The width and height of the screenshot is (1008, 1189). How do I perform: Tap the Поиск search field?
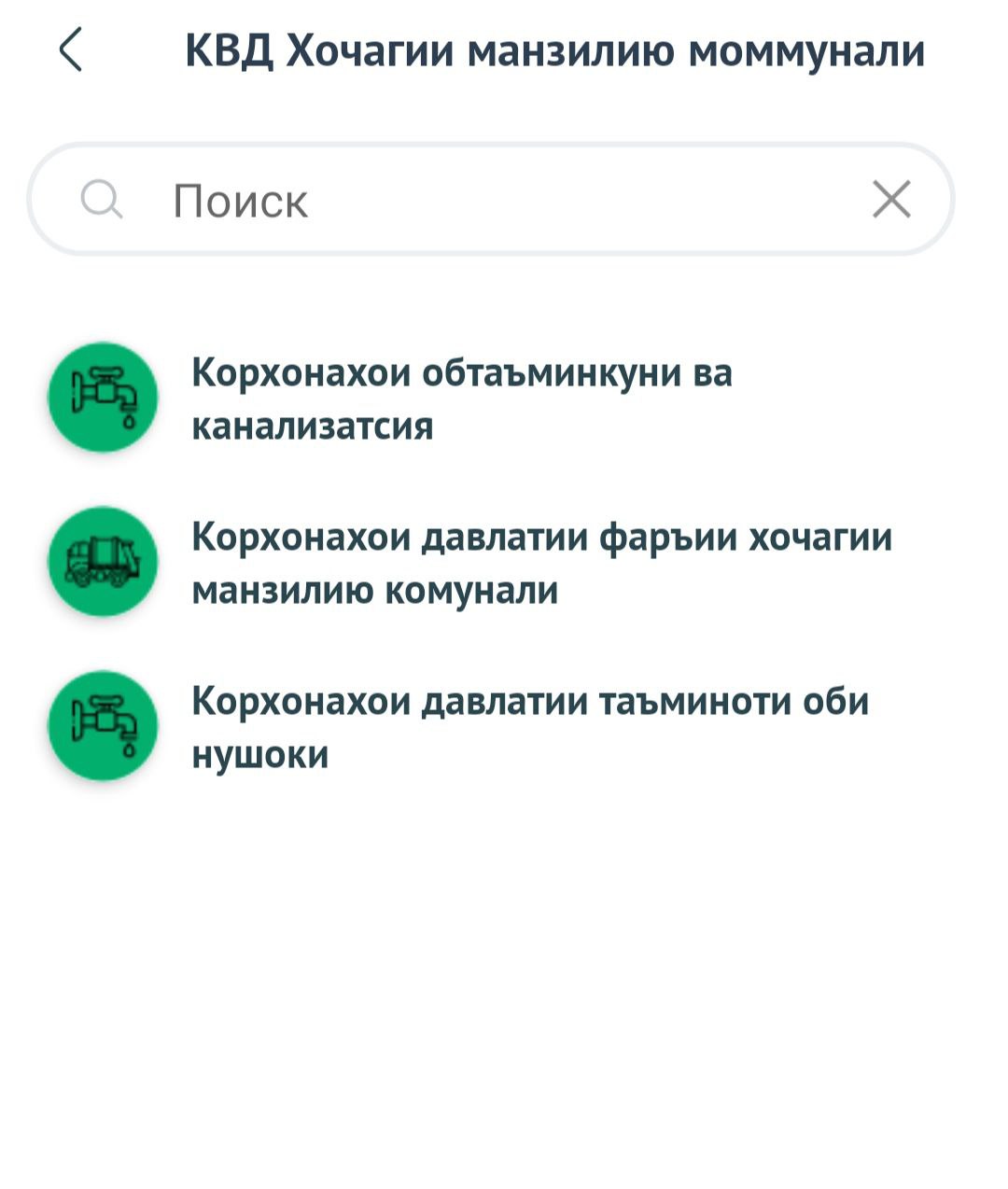[x=485, y=200]
